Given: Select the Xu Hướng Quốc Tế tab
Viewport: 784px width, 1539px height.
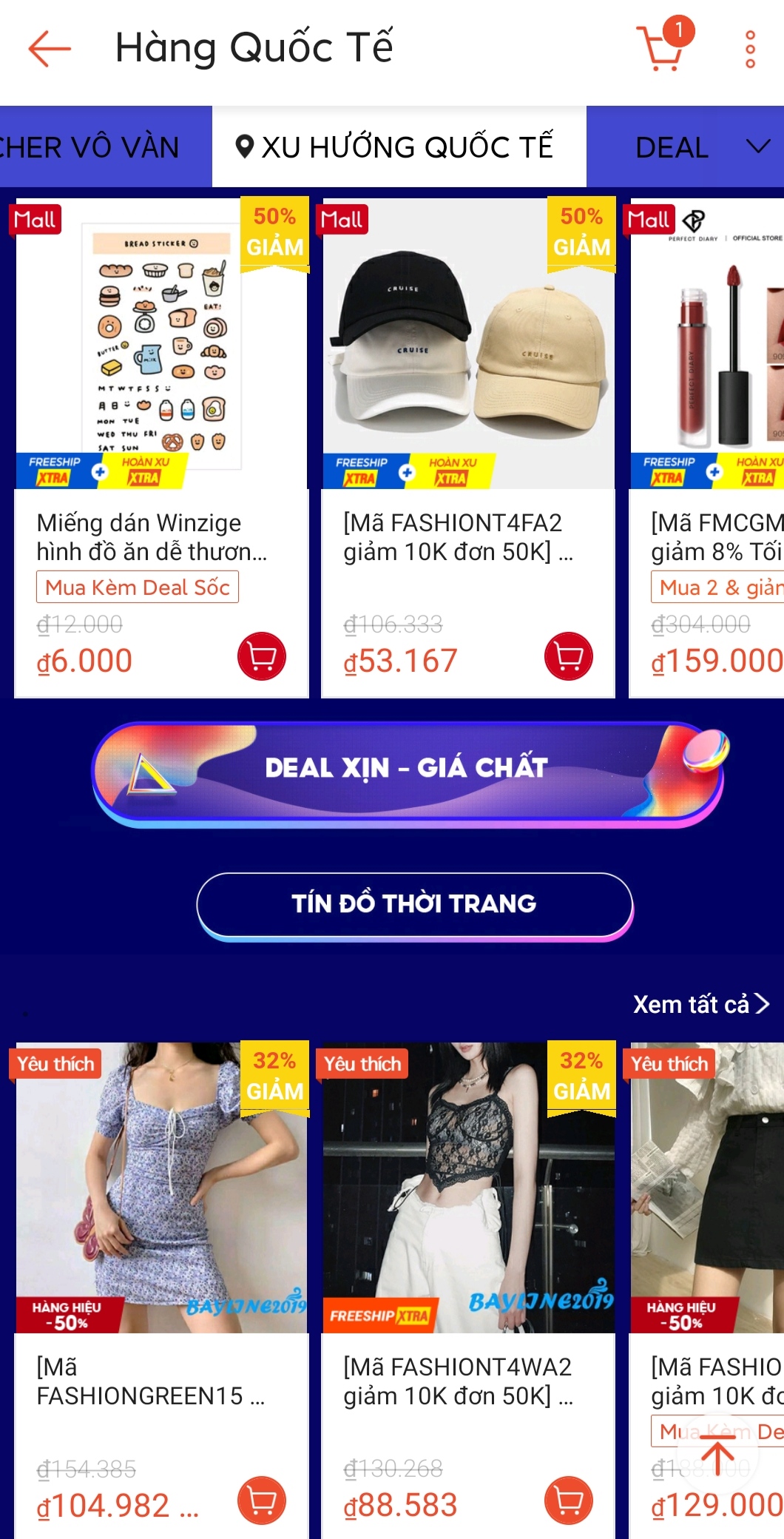Looking at the screenshot, I should pos(398,147).
